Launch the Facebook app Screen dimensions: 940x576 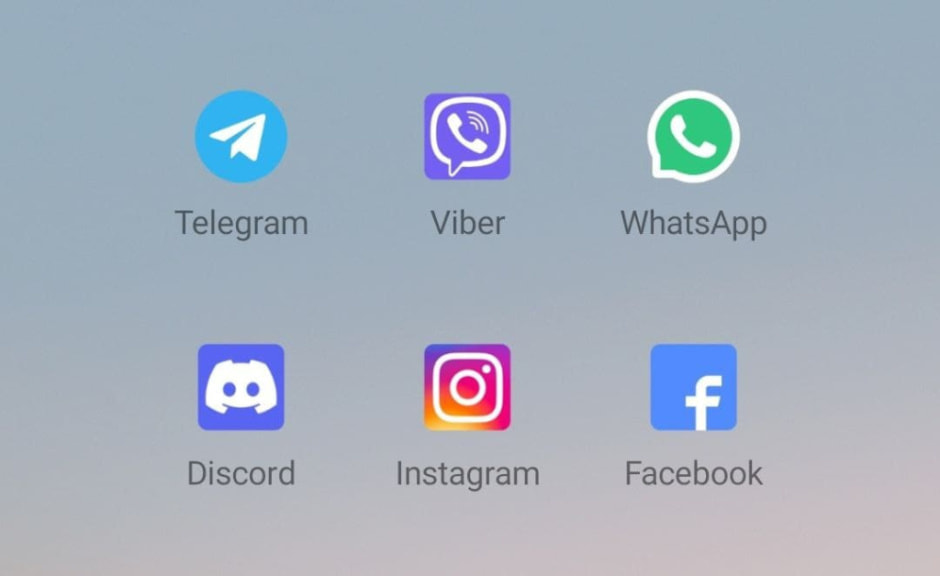[x=693, y=387]
